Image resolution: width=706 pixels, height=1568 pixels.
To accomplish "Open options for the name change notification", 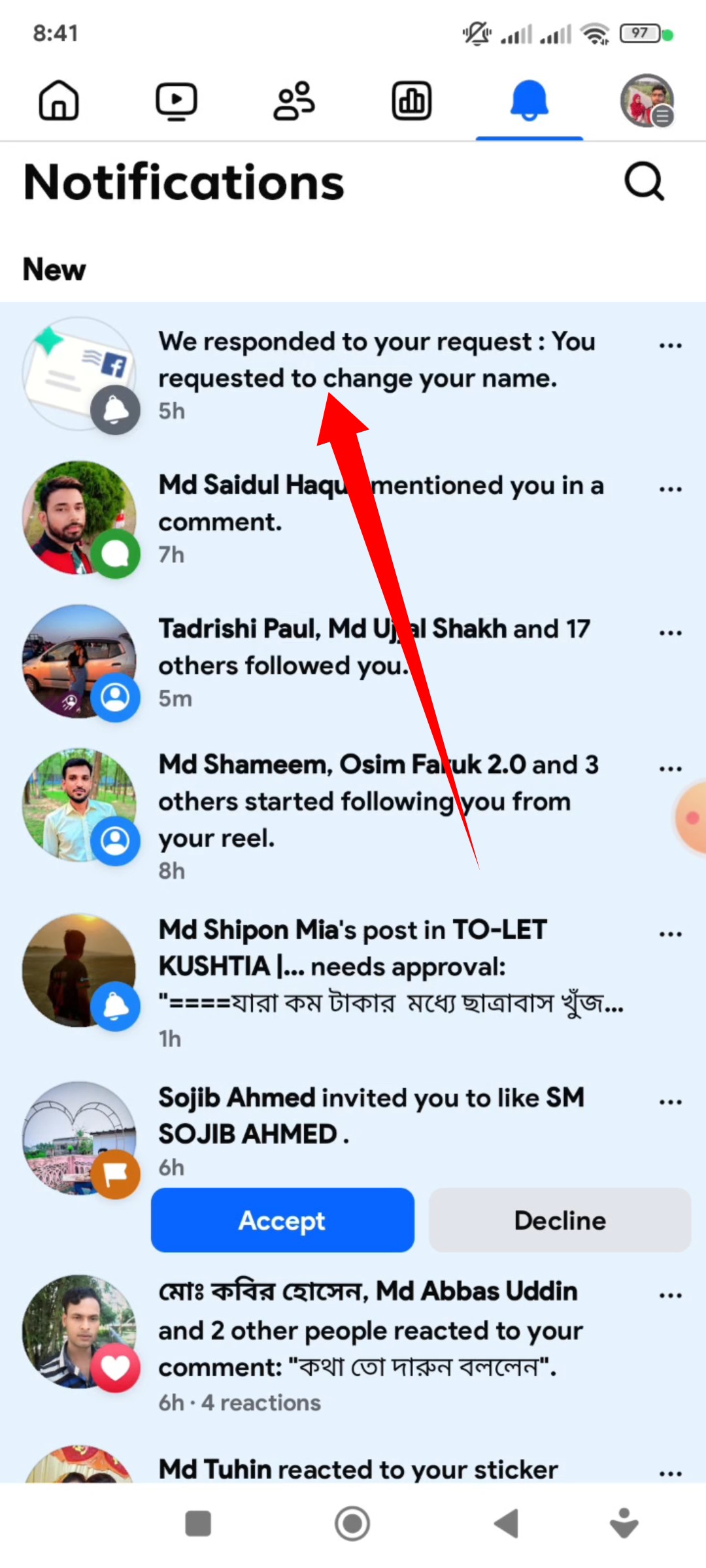I will 670,346.
